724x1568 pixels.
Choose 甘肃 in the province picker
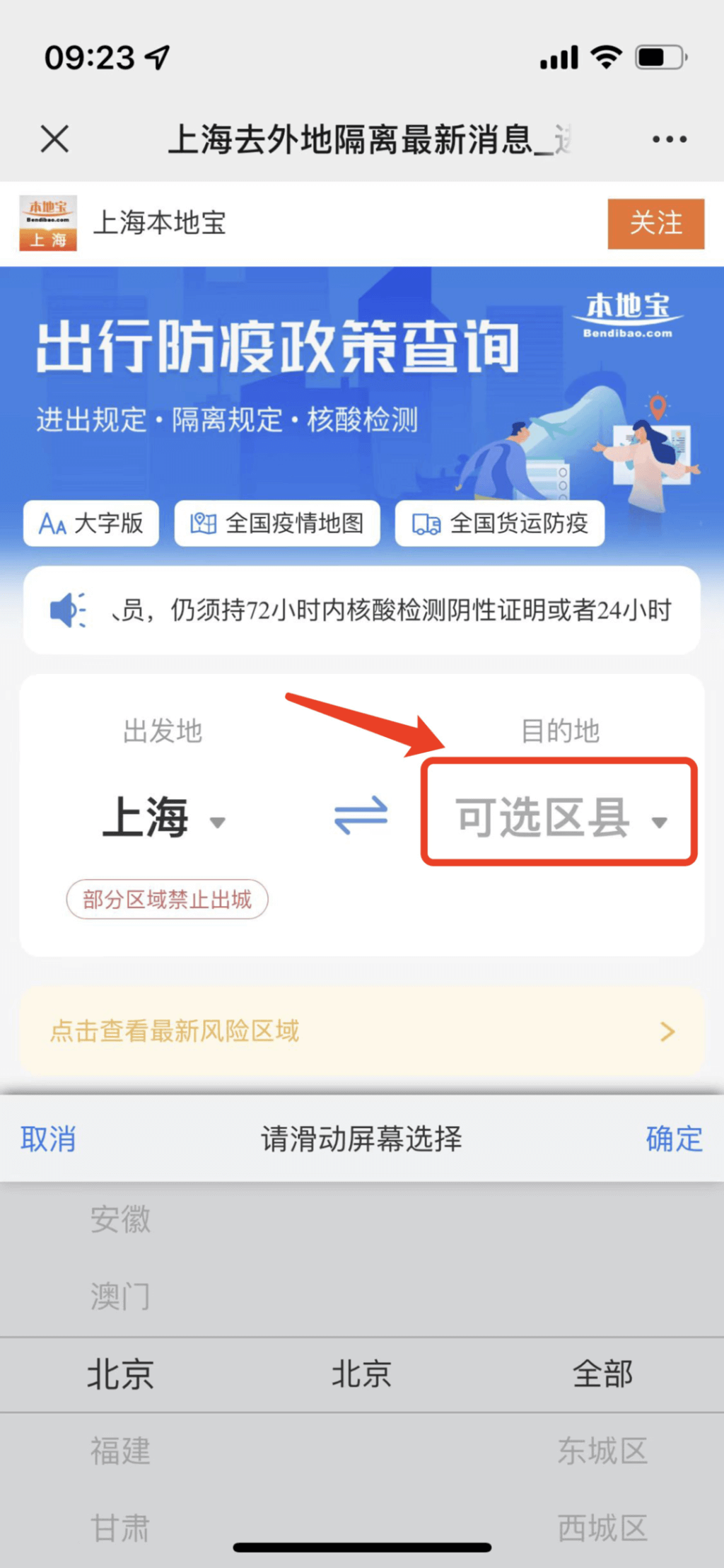[120, 1528]
